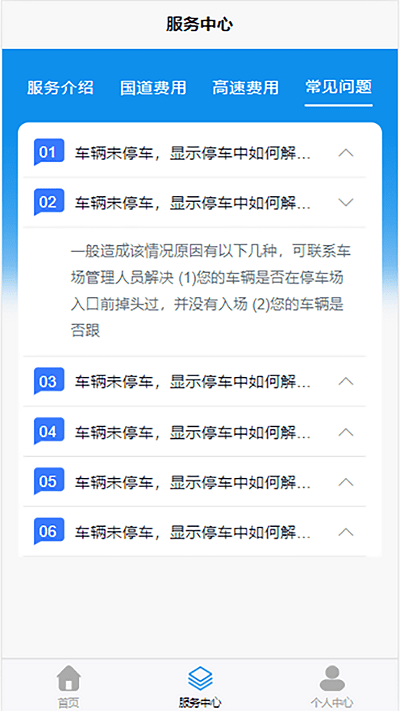Select the 高速费用 tab
Viewport: 400px width, 711px height.
(x=245, y=88)
